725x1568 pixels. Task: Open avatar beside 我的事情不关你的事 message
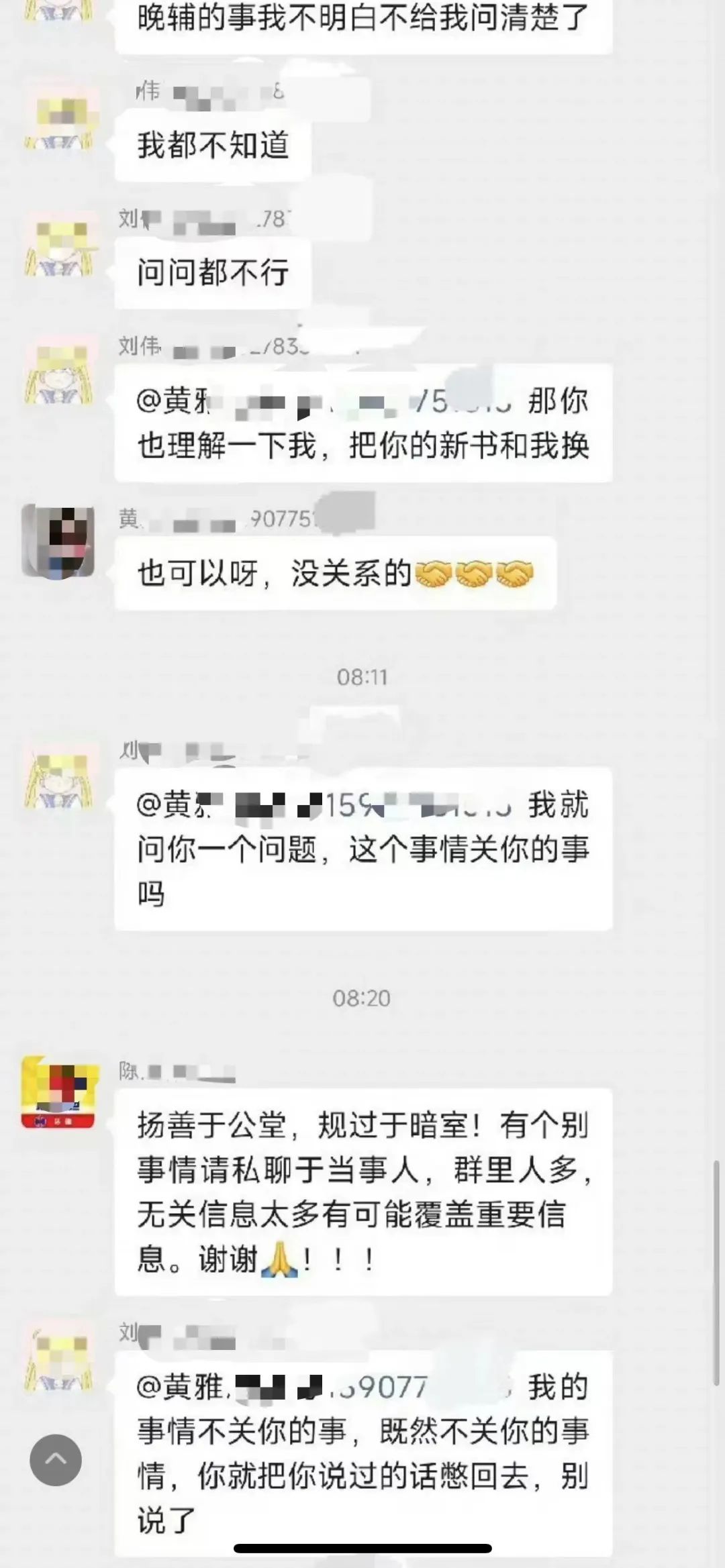58,1358
